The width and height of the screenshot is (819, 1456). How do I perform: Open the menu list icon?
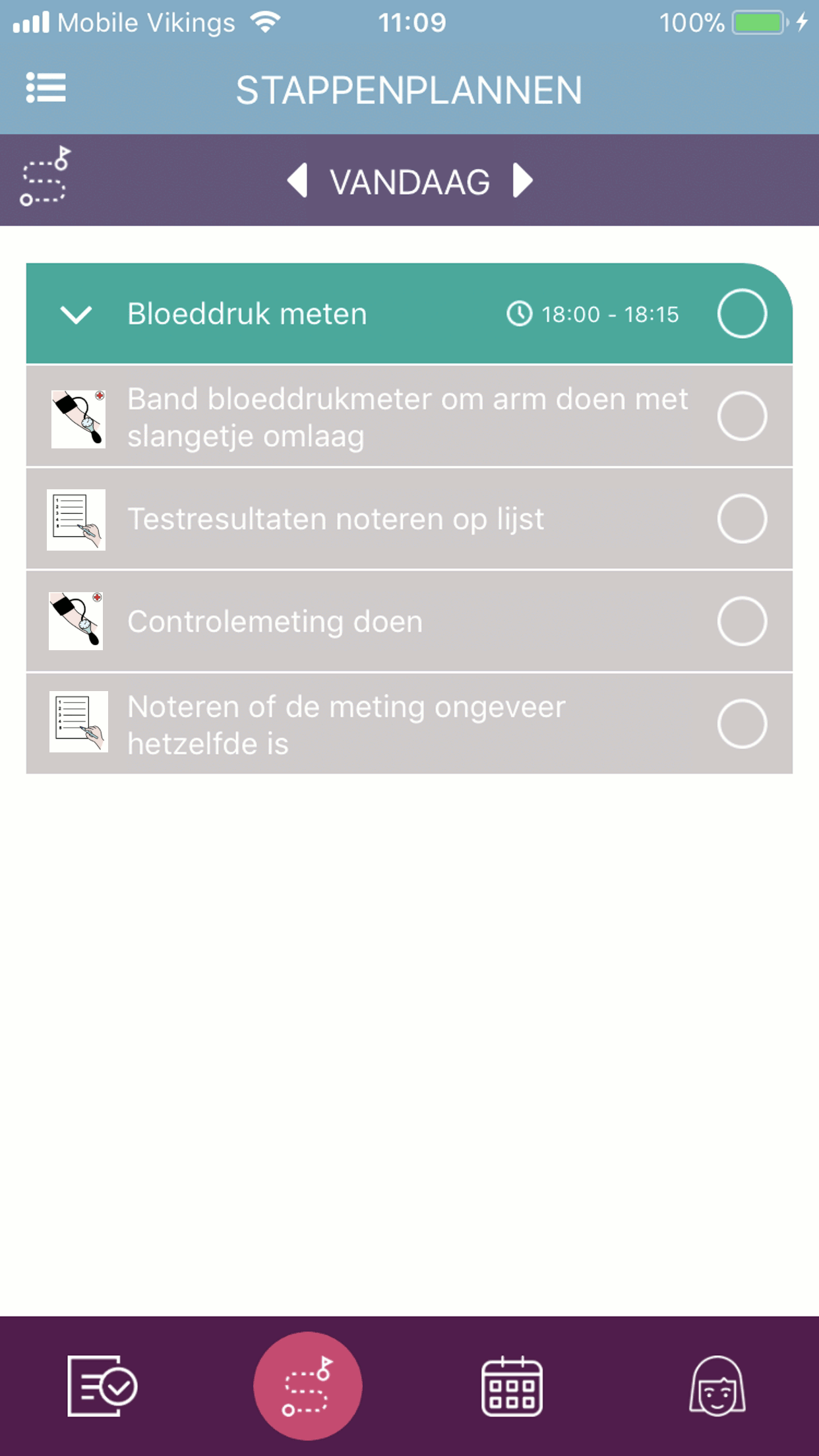pos(45,88)
